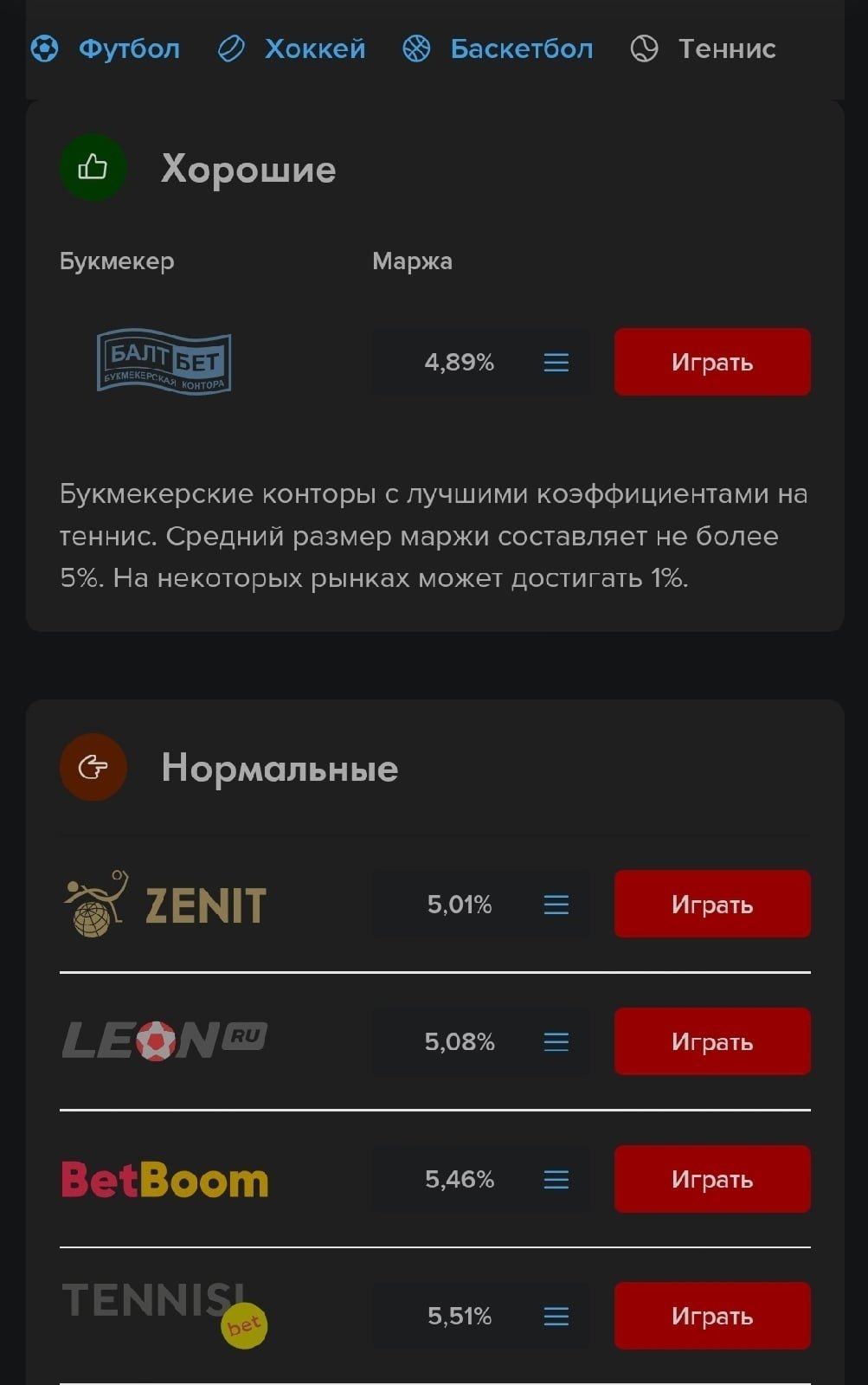Tap Играть for BetBoom
868x1385 pixels.
tap(712, 1179)
